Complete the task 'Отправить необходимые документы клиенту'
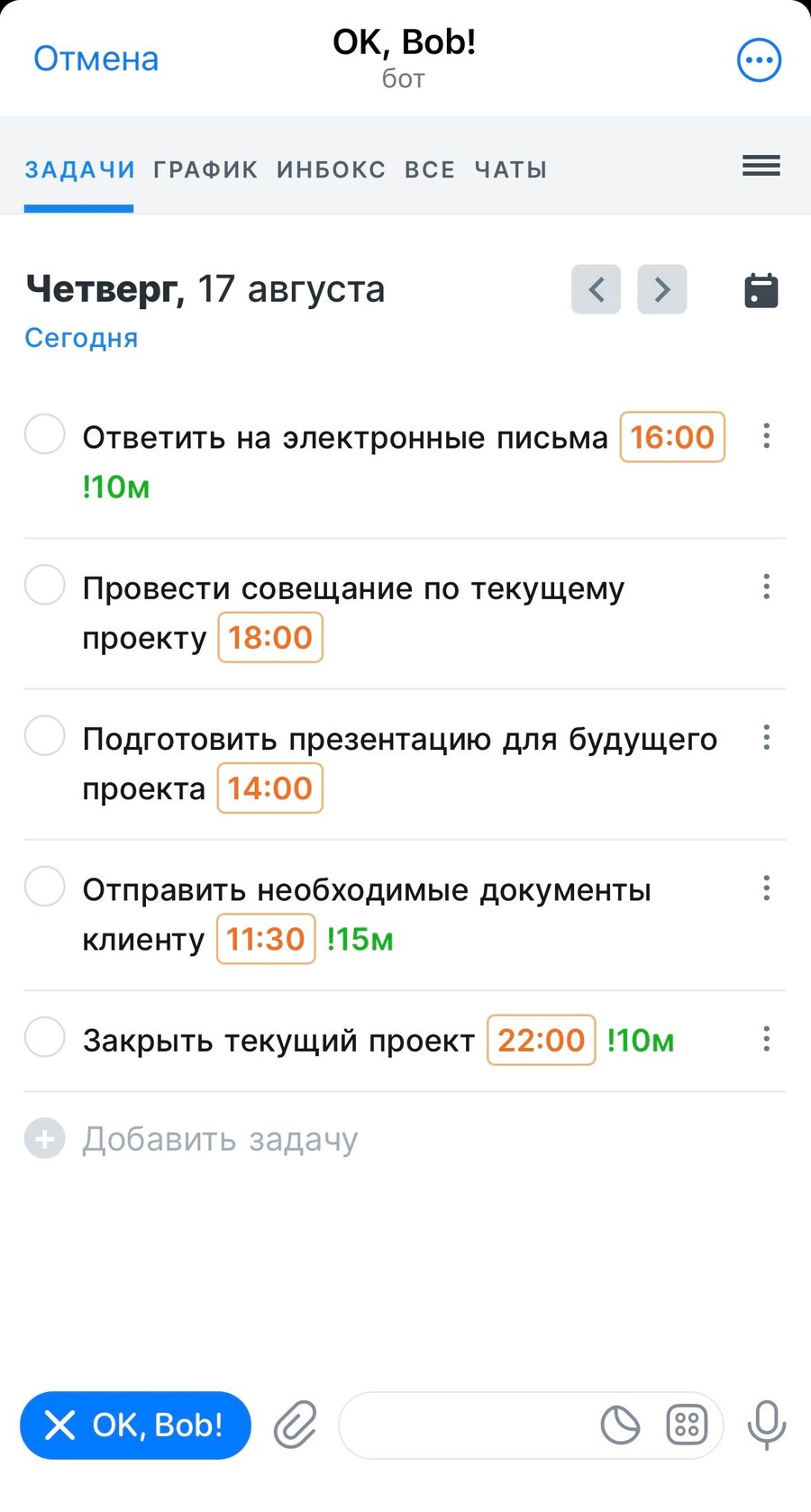Viewport: 811px width, 1512px height. pyautogui.click(x=44, y=887)
